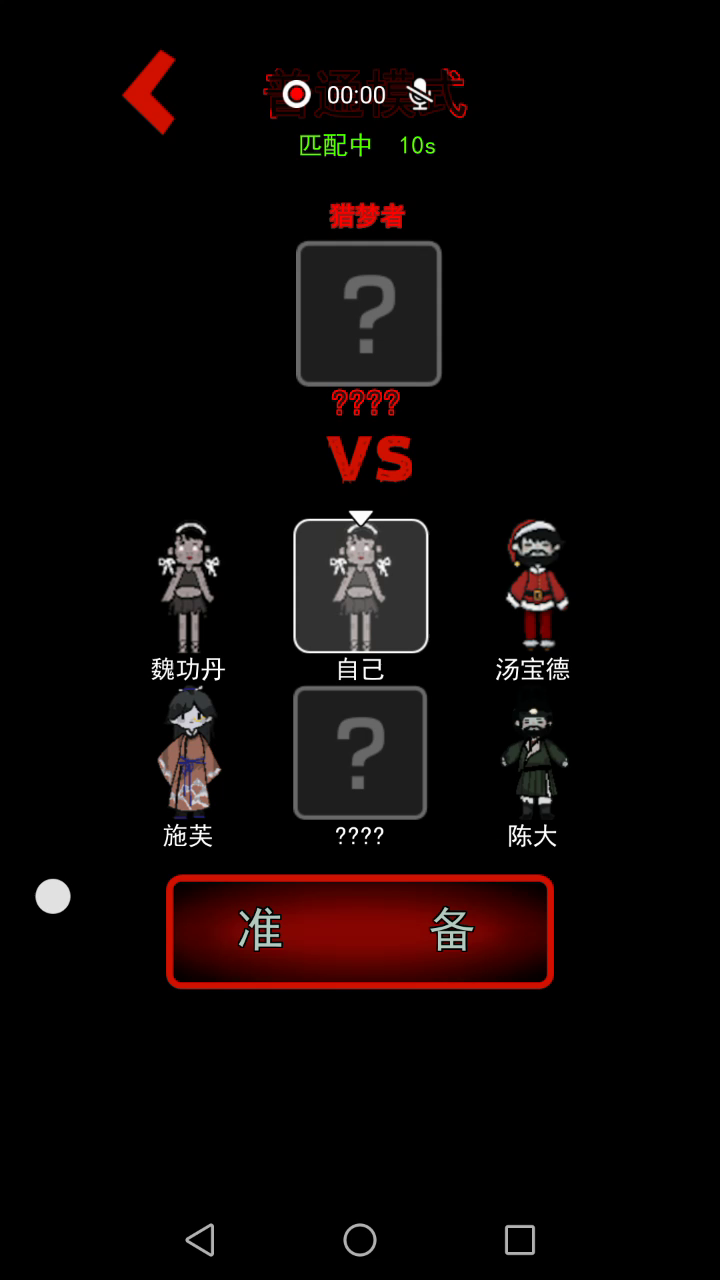
Task: Open the empty ???? teammate slot
Action: (x=360, y=752)
